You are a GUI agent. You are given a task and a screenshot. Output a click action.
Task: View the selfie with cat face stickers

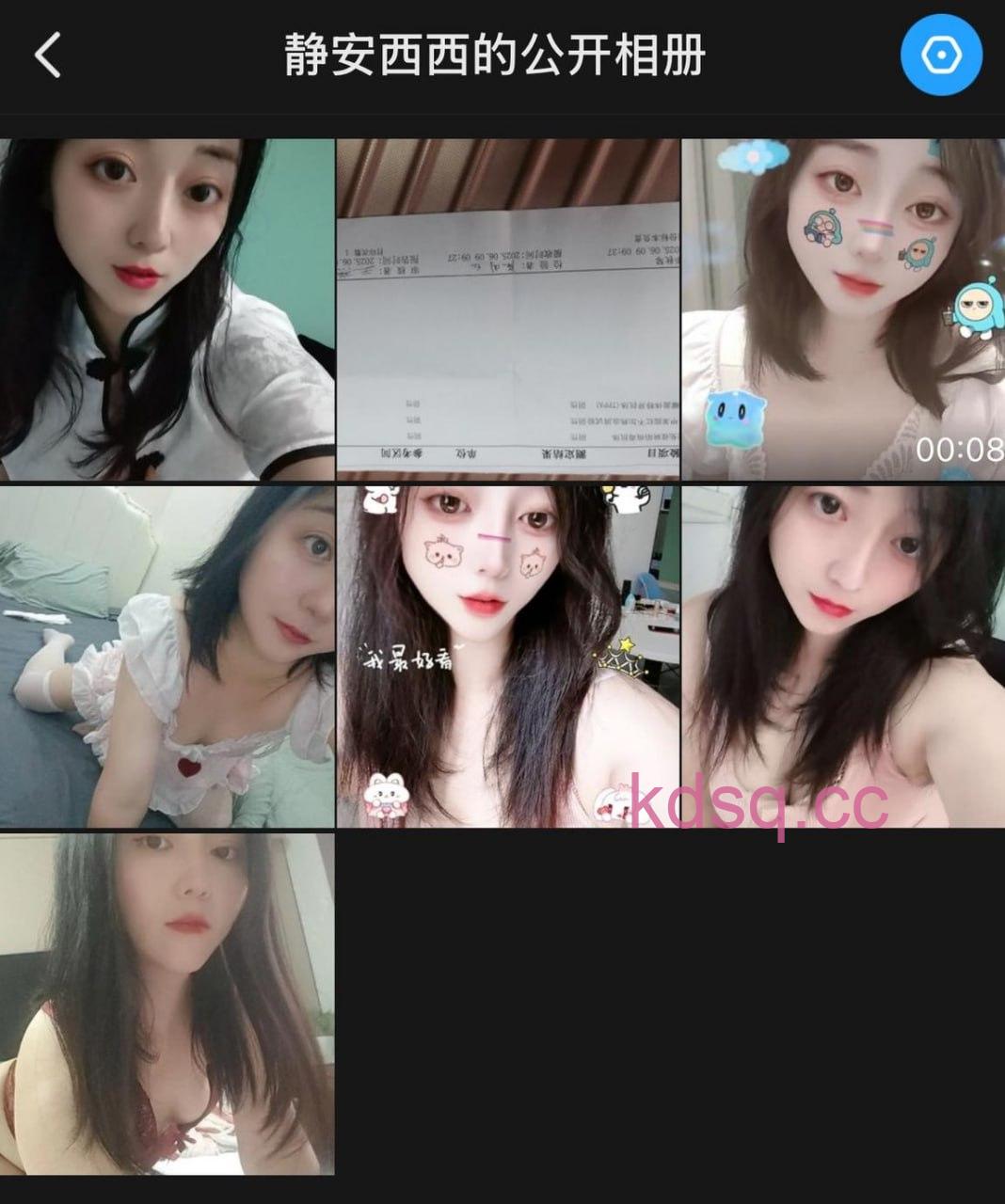(508, 657)
